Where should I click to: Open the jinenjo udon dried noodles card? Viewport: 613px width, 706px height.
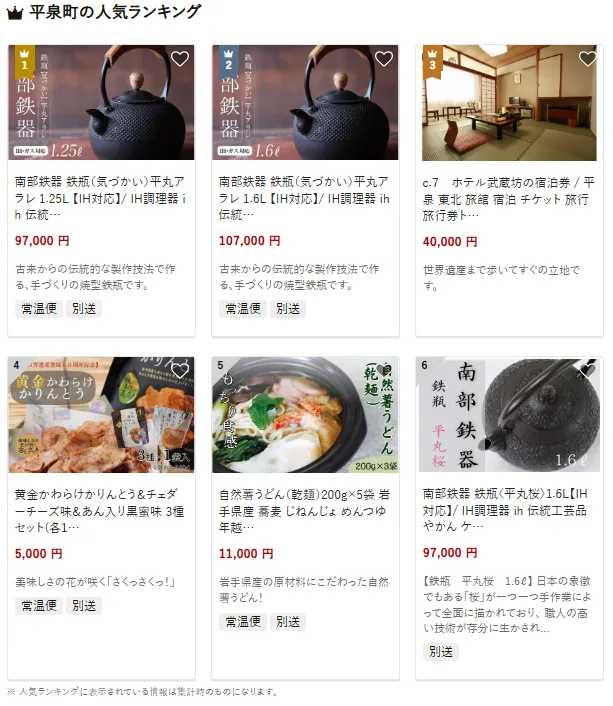click(305, 510)
